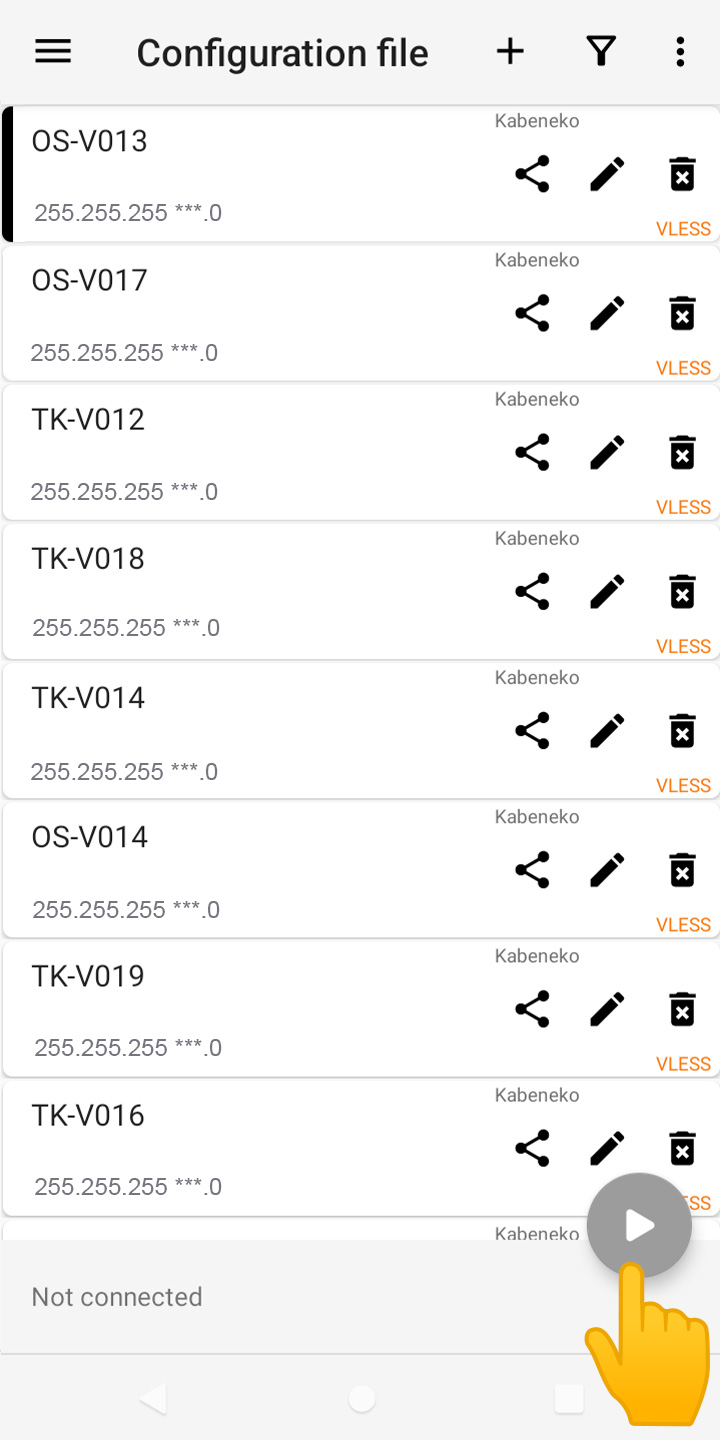Image resolution: width=720 pixels, height=1440 pixels.
Task: Edit the TK-V016 configuration
Action: (x=606, y=1147)
